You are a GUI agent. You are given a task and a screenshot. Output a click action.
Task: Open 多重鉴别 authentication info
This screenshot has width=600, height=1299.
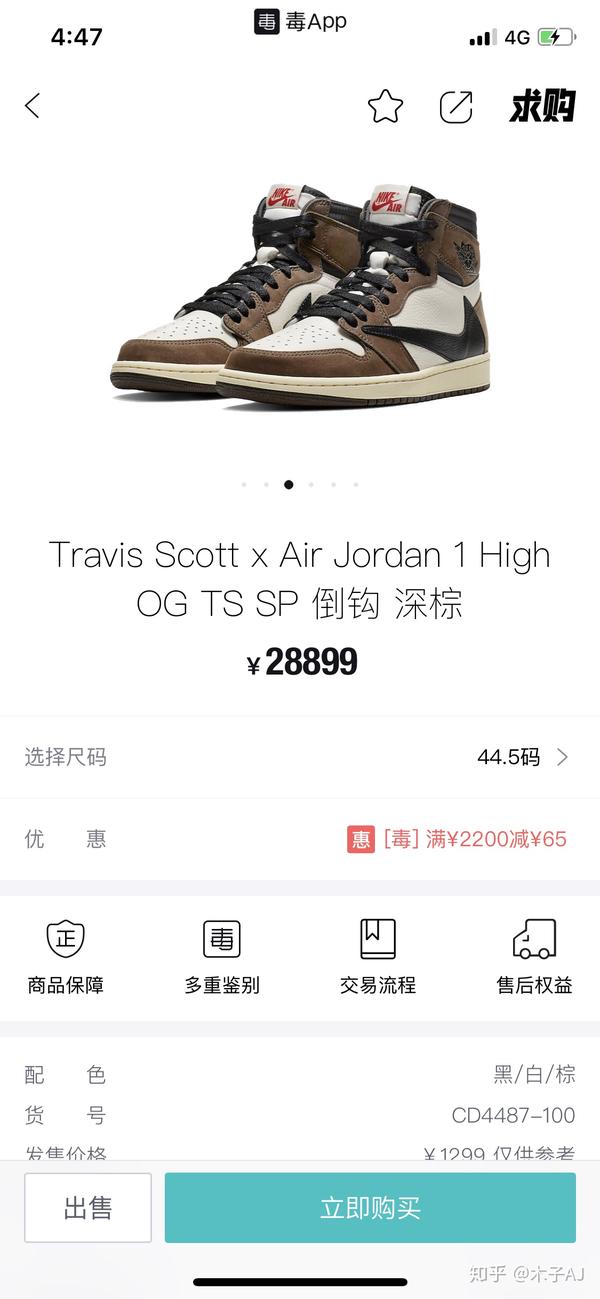(221, 957)
